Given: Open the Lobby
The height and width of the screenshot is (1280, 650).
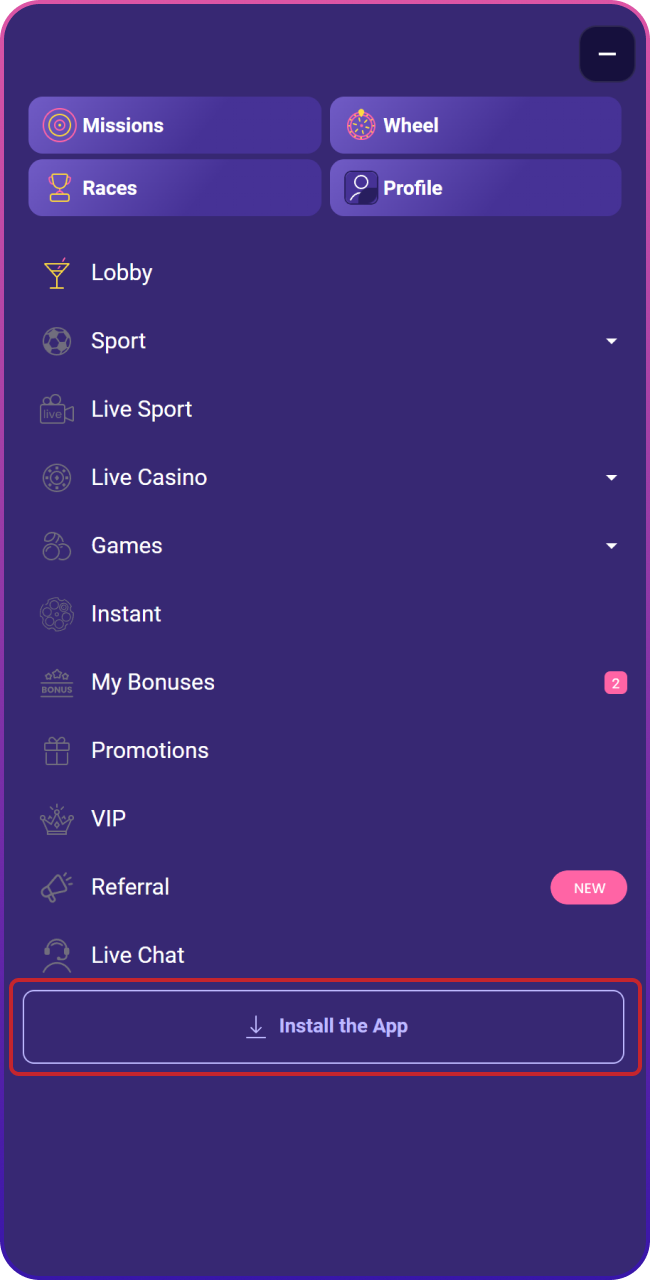Looking at the screenshot, I should point(121,273).
